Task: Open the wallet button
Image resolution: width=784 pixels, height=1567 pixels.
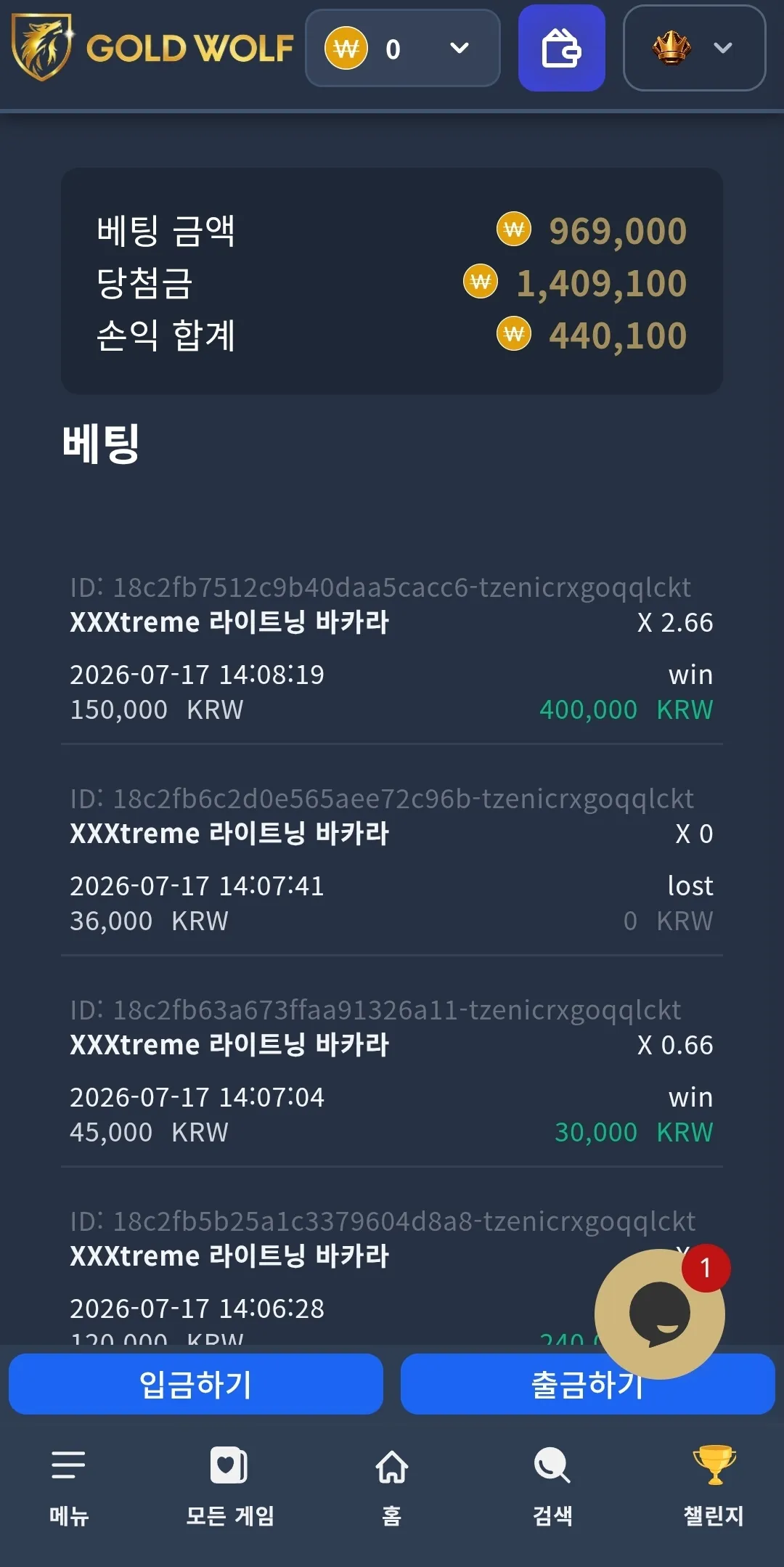Action: pyautogui.click(x=561, y=49)
